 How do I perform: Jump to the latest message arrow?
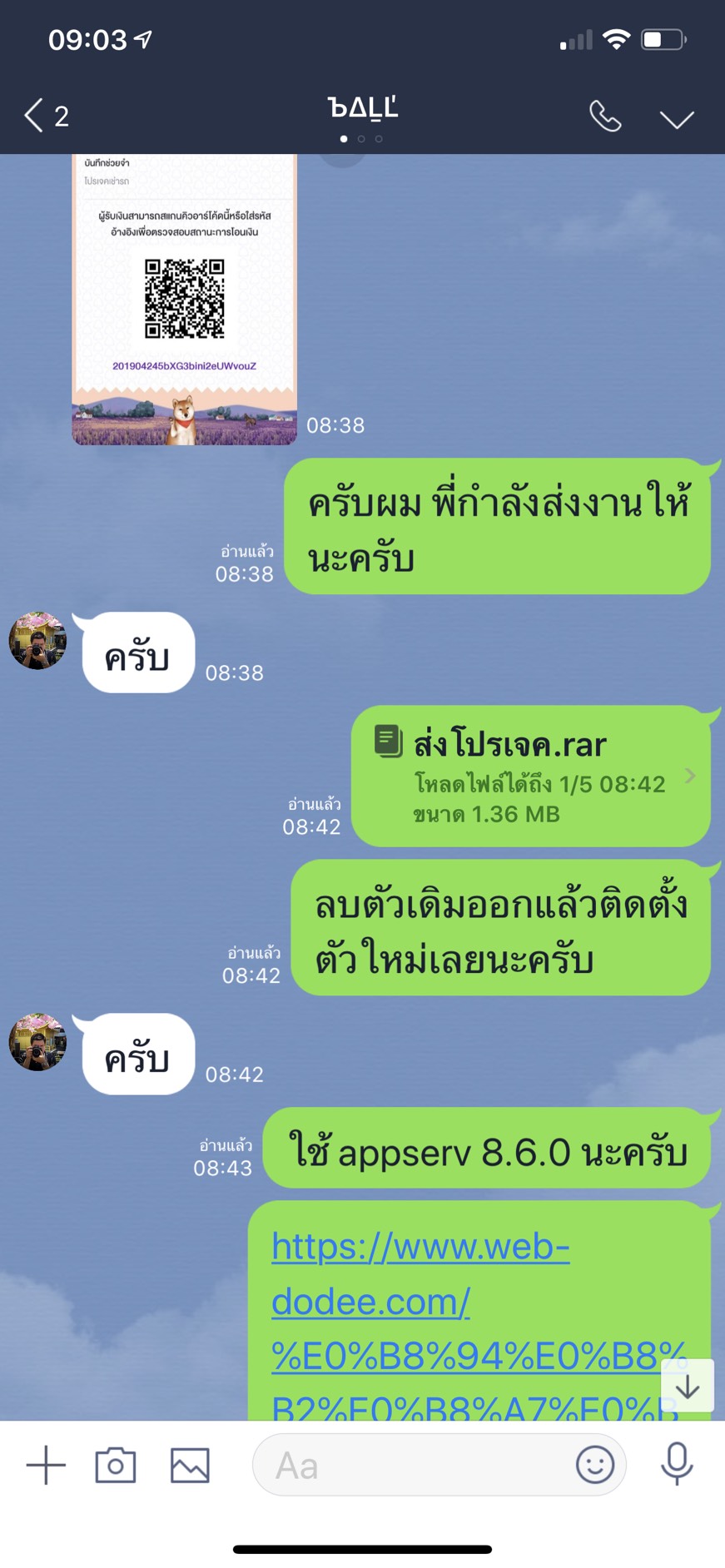[x=687, y=1386]
